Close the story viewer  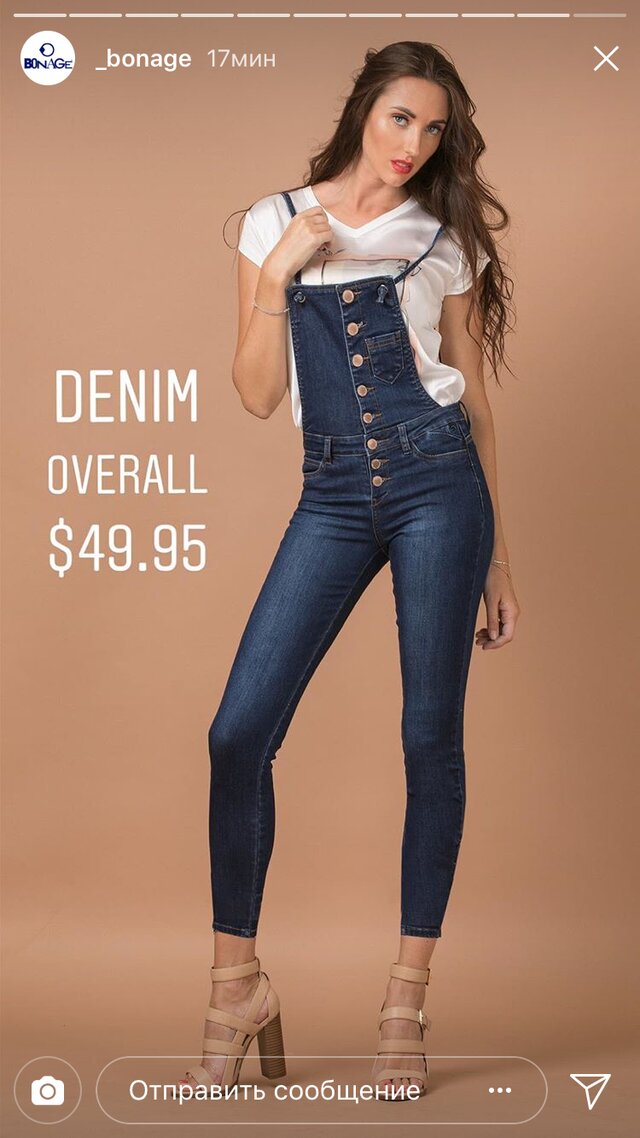pos(606,59)
